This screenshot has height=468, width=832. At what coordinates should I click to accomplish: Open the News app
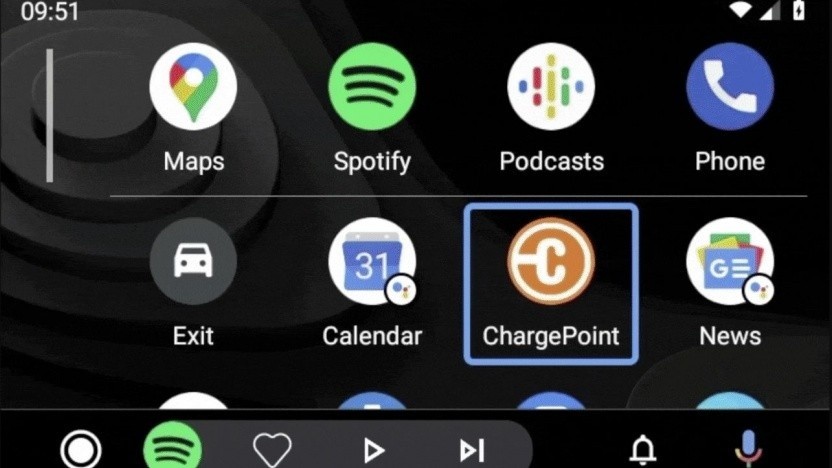click(730, 261)
